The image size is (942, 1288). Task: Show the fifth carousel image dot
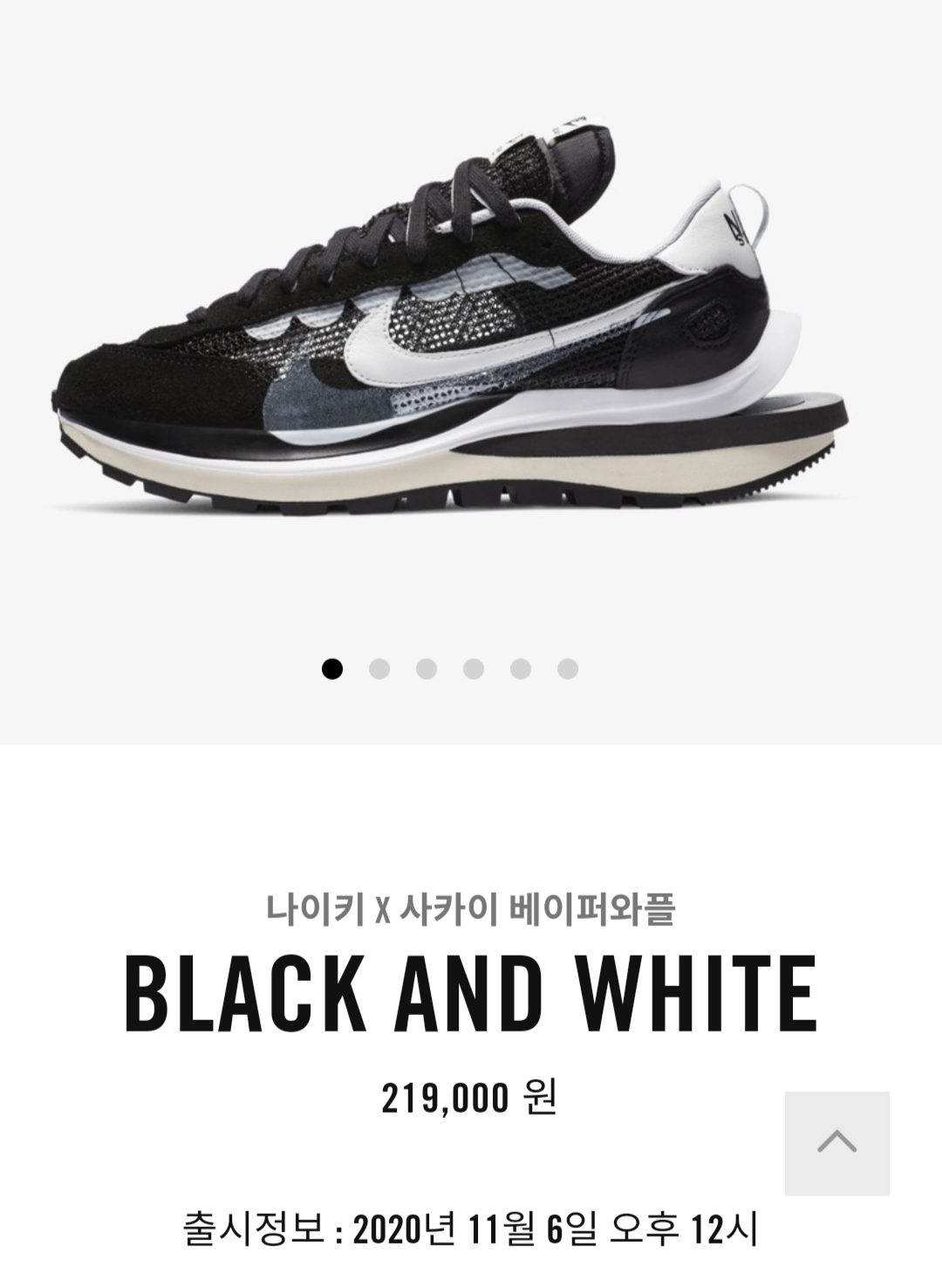click(520, 669)
